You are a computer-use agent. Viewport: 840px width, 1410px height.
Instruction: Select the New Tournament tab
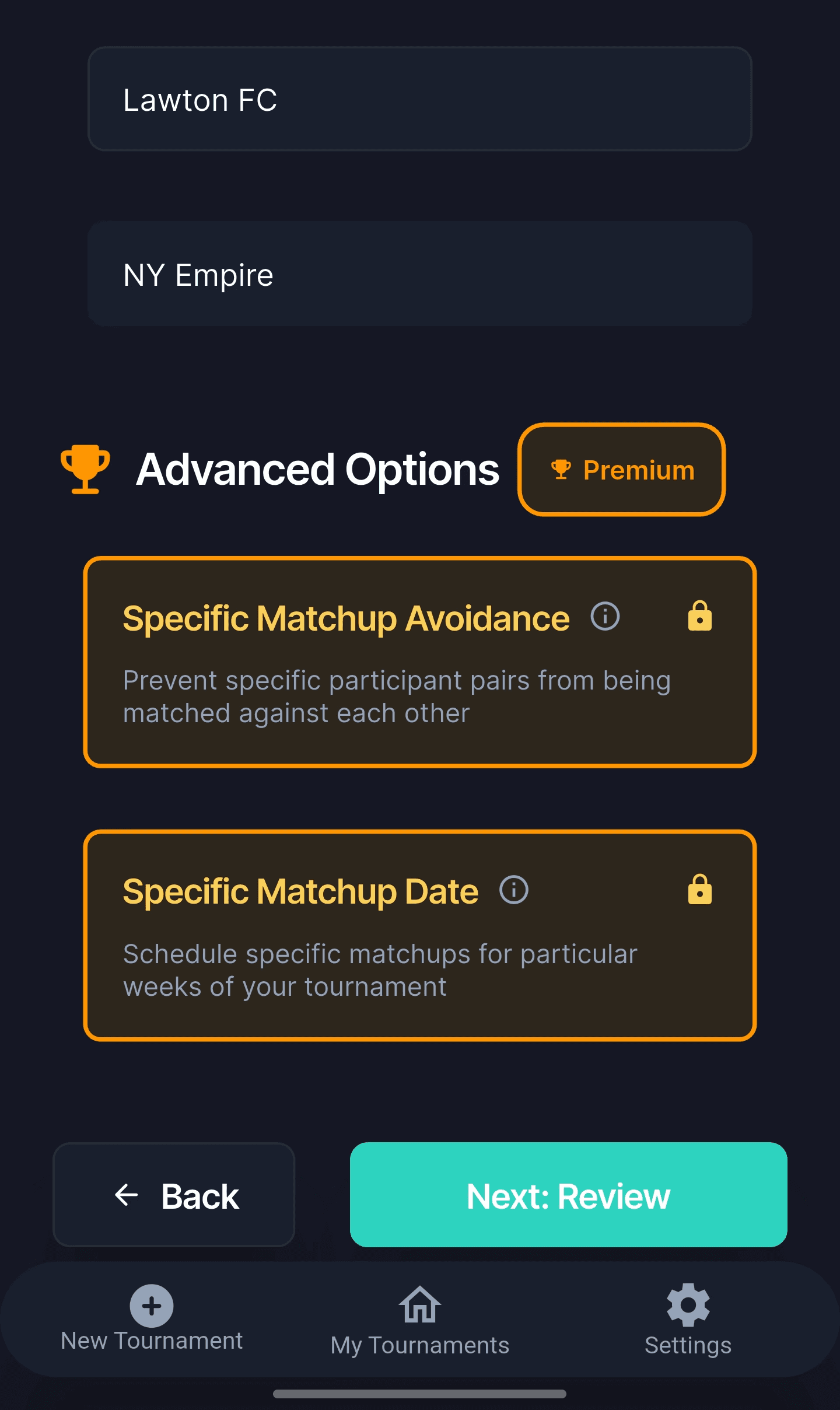[151, 1324]
